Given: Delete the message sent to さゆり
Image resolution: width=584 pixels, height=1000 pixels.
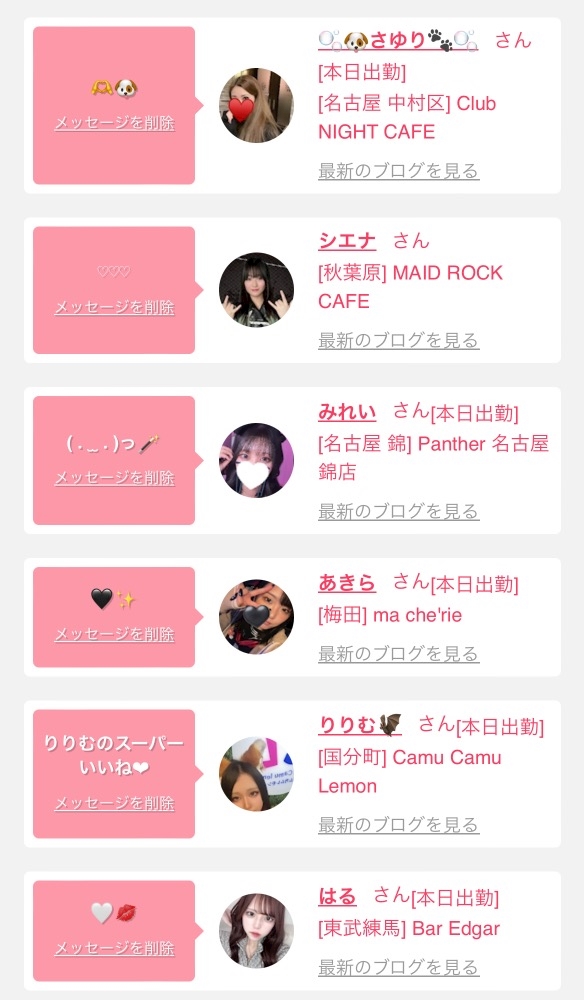Looking at the screenshot, I should [x=115, y=122].
